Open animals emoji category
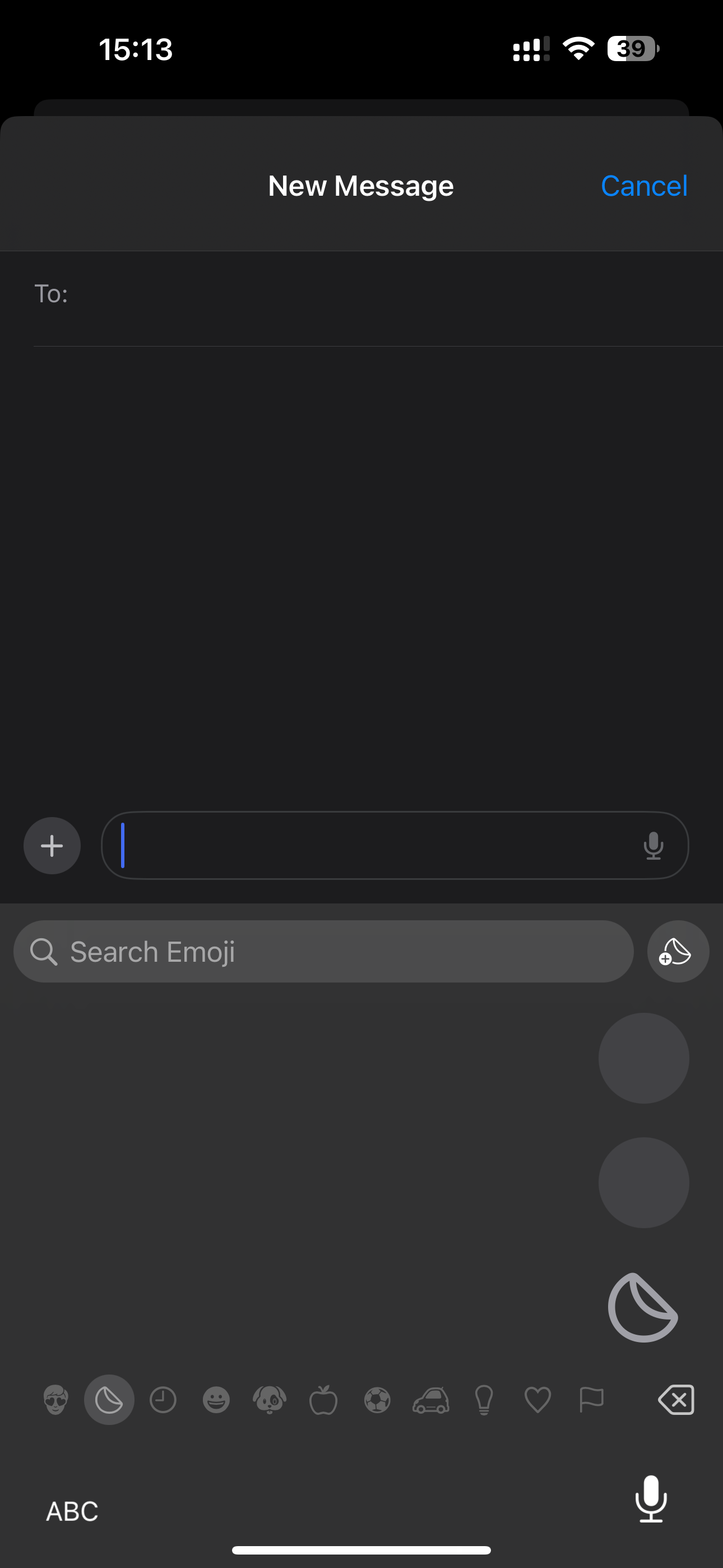This screenshot has height=1568, width=723. tap(270, 1400)
